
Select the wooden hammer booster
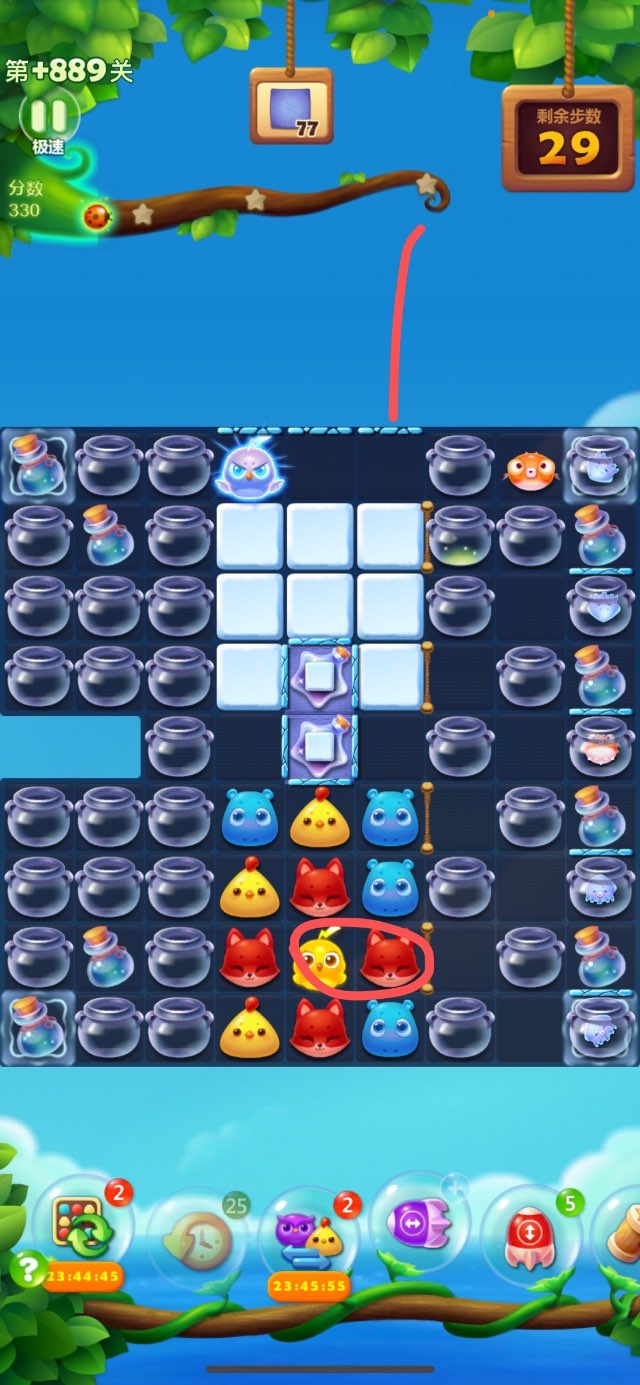pos(622,1236)
